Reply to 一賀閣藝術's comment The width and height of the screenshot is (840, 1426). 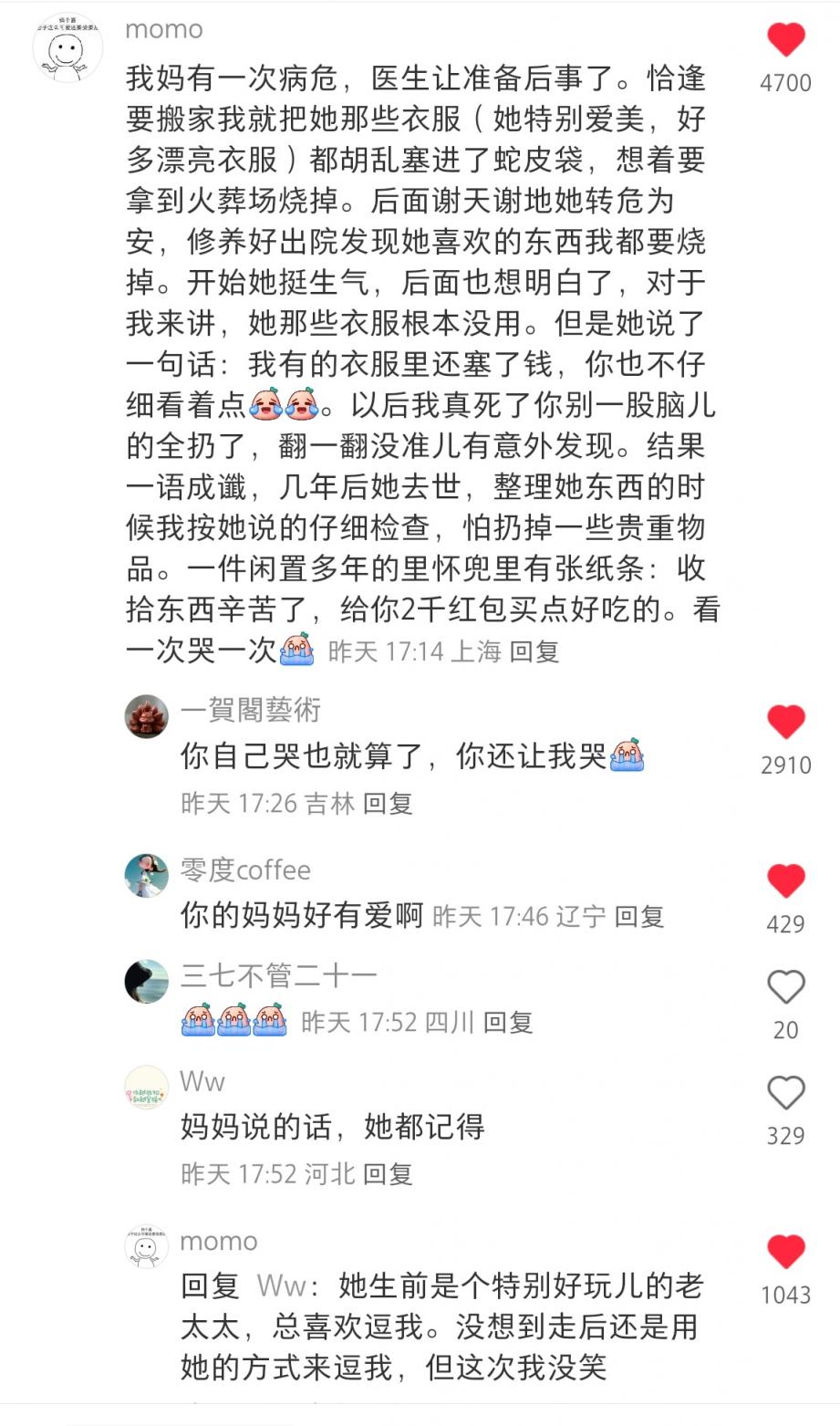(388, 803)
